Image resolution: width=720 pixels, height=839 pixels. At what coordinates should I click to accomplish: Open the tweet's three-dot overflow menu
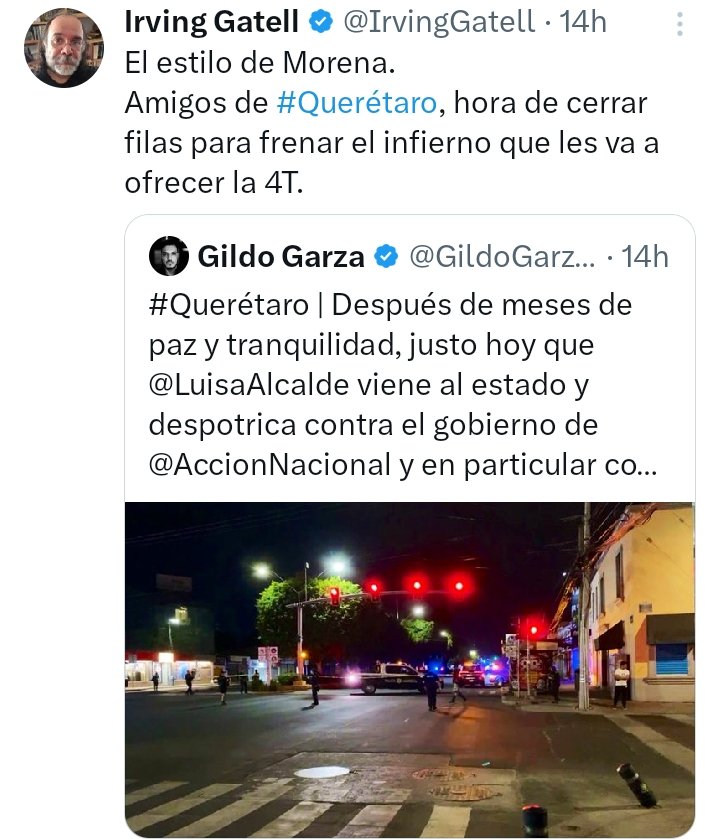click(680, 22)
